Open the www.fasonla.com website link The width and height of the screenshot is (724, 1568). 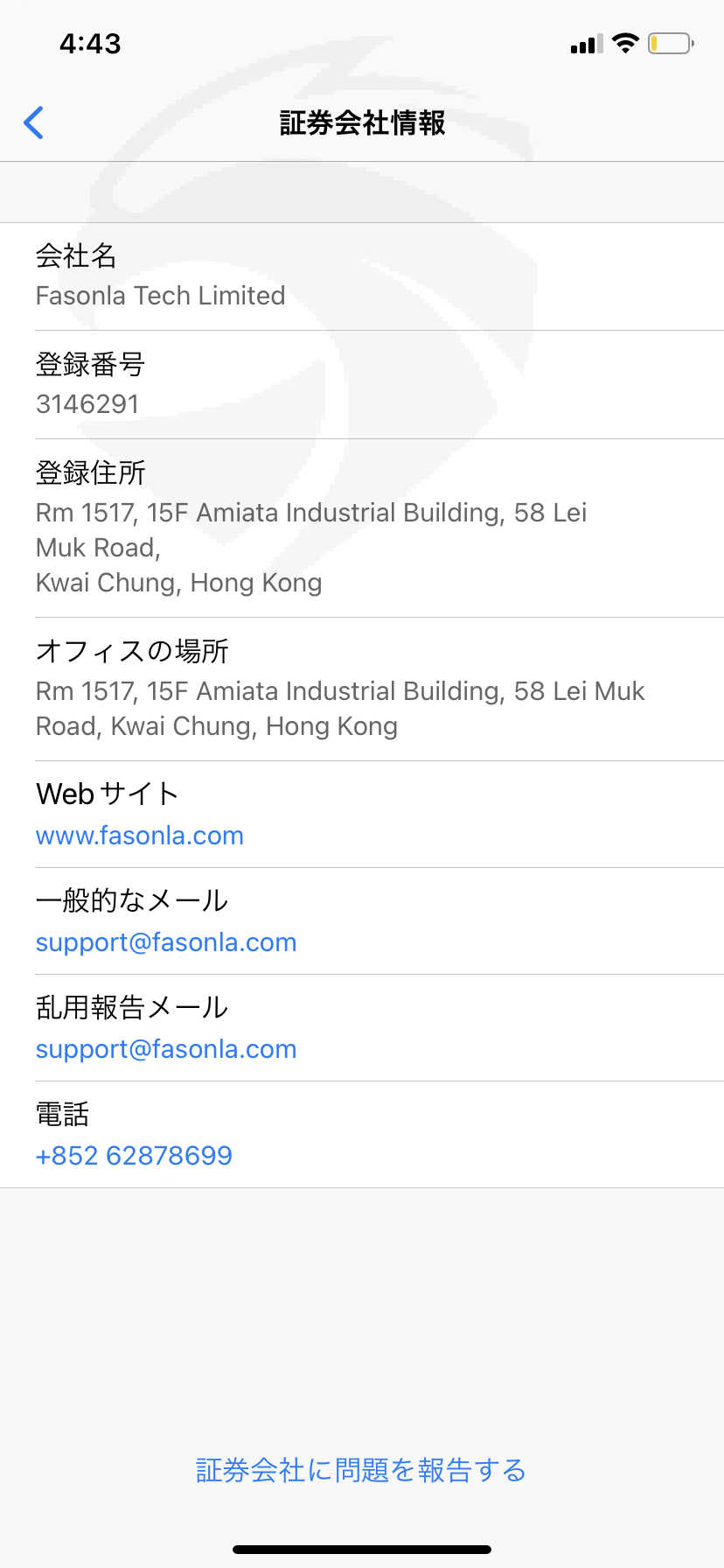140,836
